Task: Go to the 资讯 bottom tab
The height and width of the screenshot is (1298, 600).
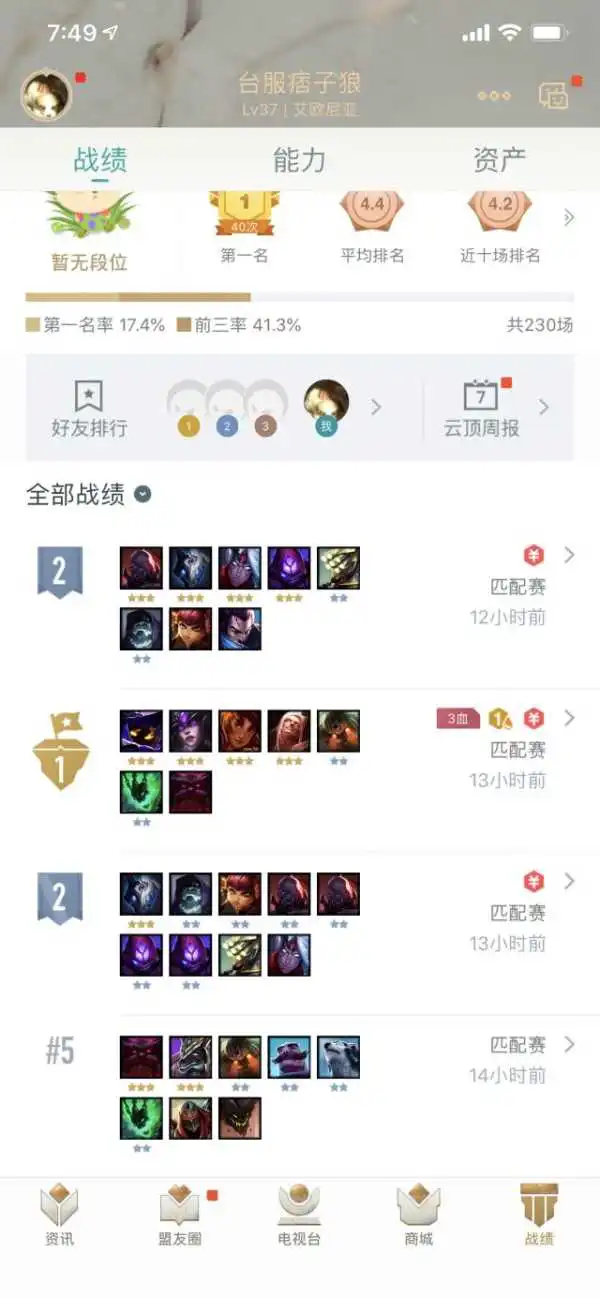Action: click(59, 1215)
